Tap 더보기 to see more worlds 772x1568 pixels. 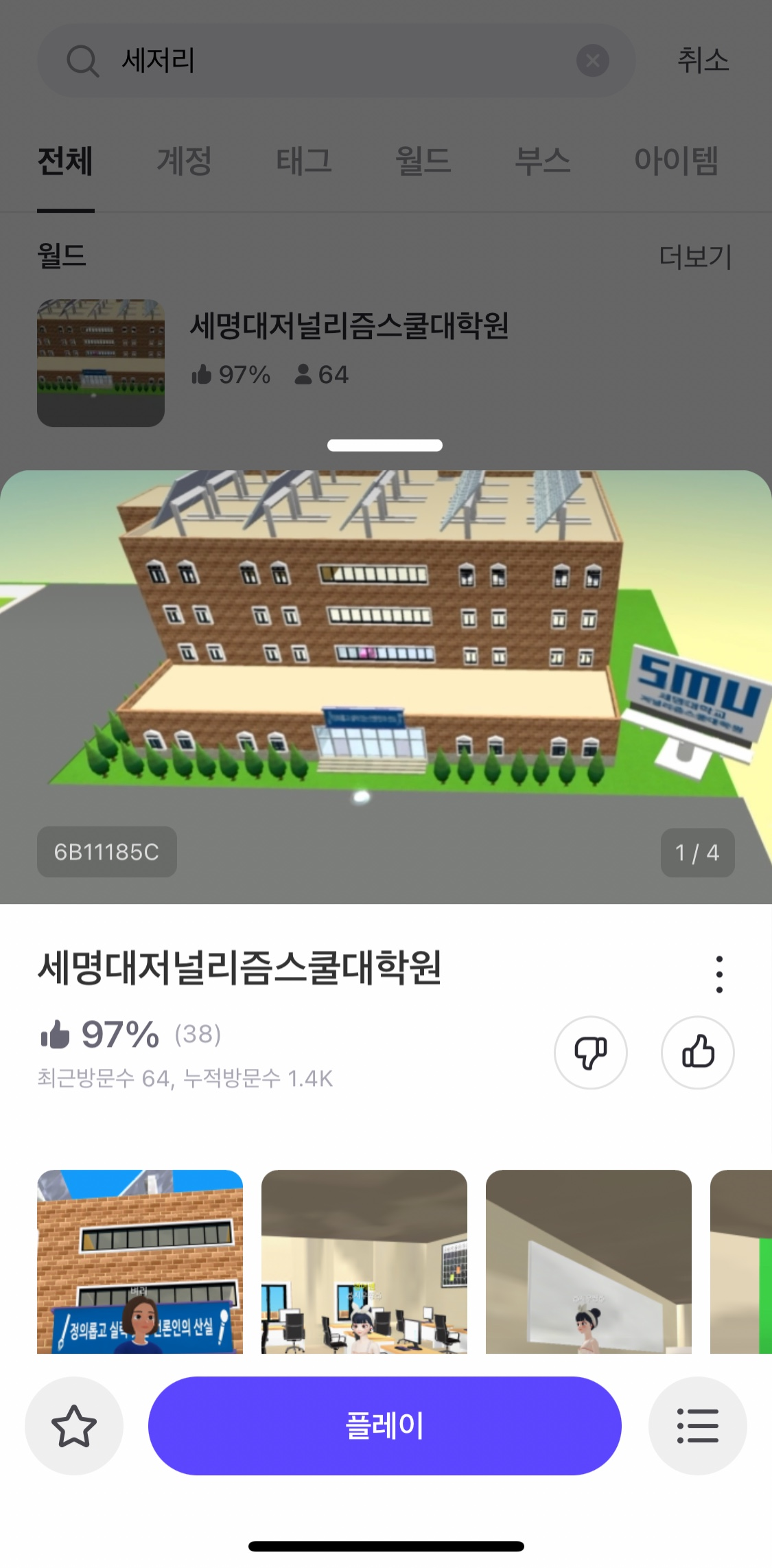[695, 257]
